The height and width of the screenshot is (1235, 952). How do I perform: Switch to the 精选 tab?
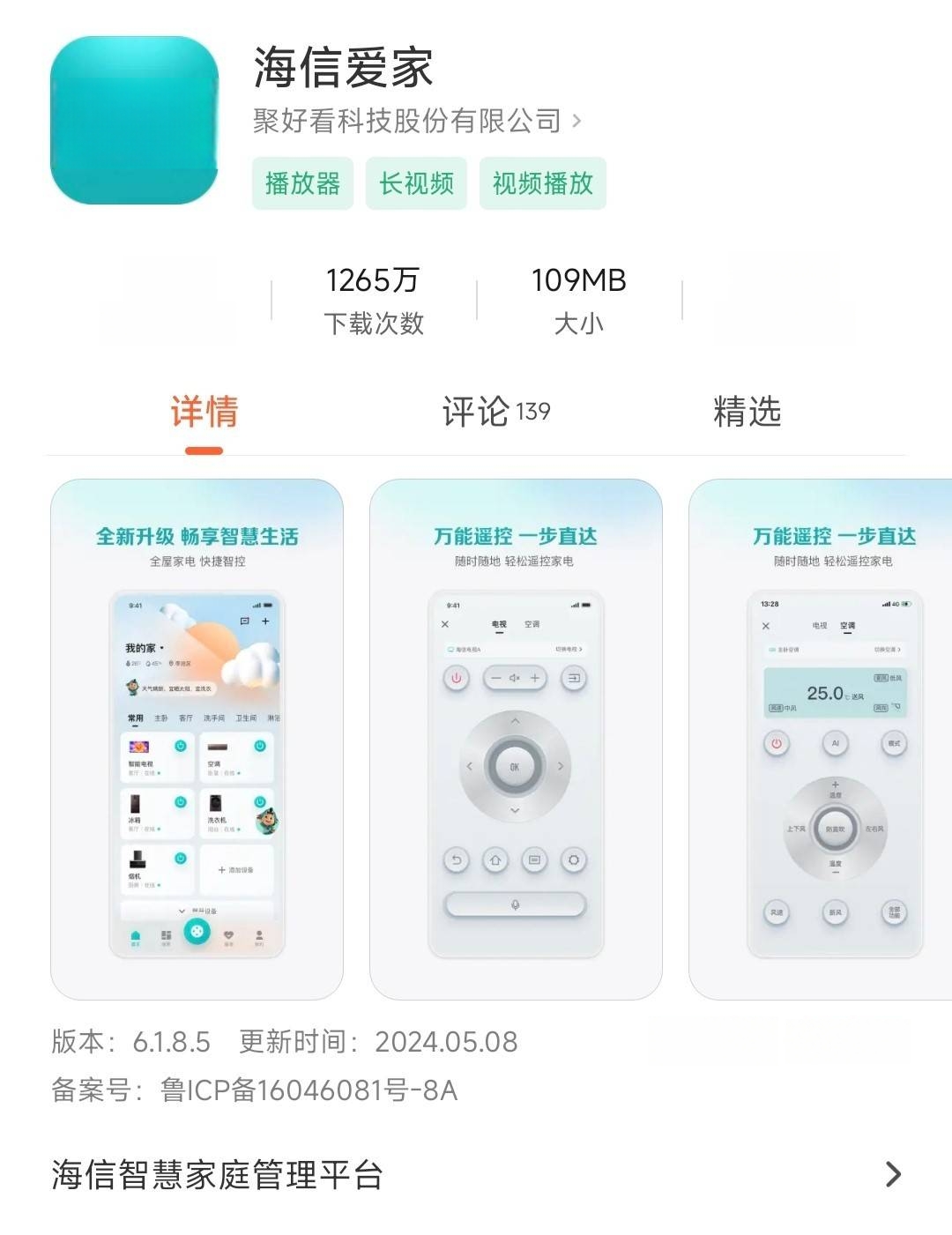pyautogui.click(x=747, y=413)
